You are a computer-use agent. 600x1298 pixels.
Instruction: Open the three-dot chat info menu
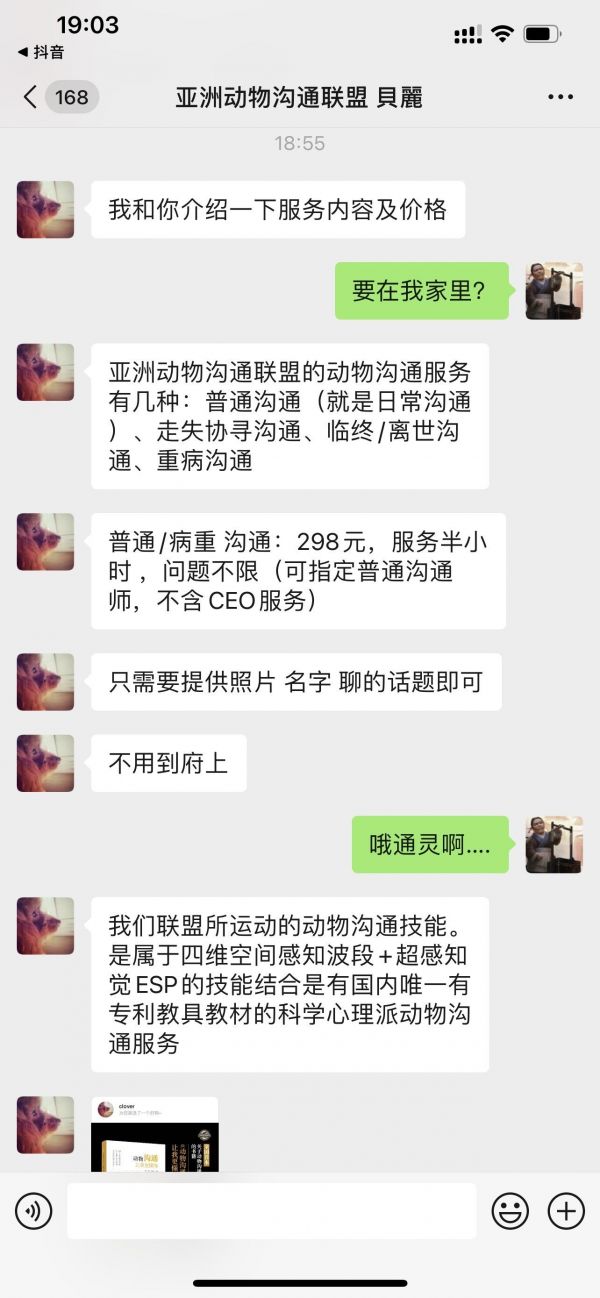pos(560,97)
